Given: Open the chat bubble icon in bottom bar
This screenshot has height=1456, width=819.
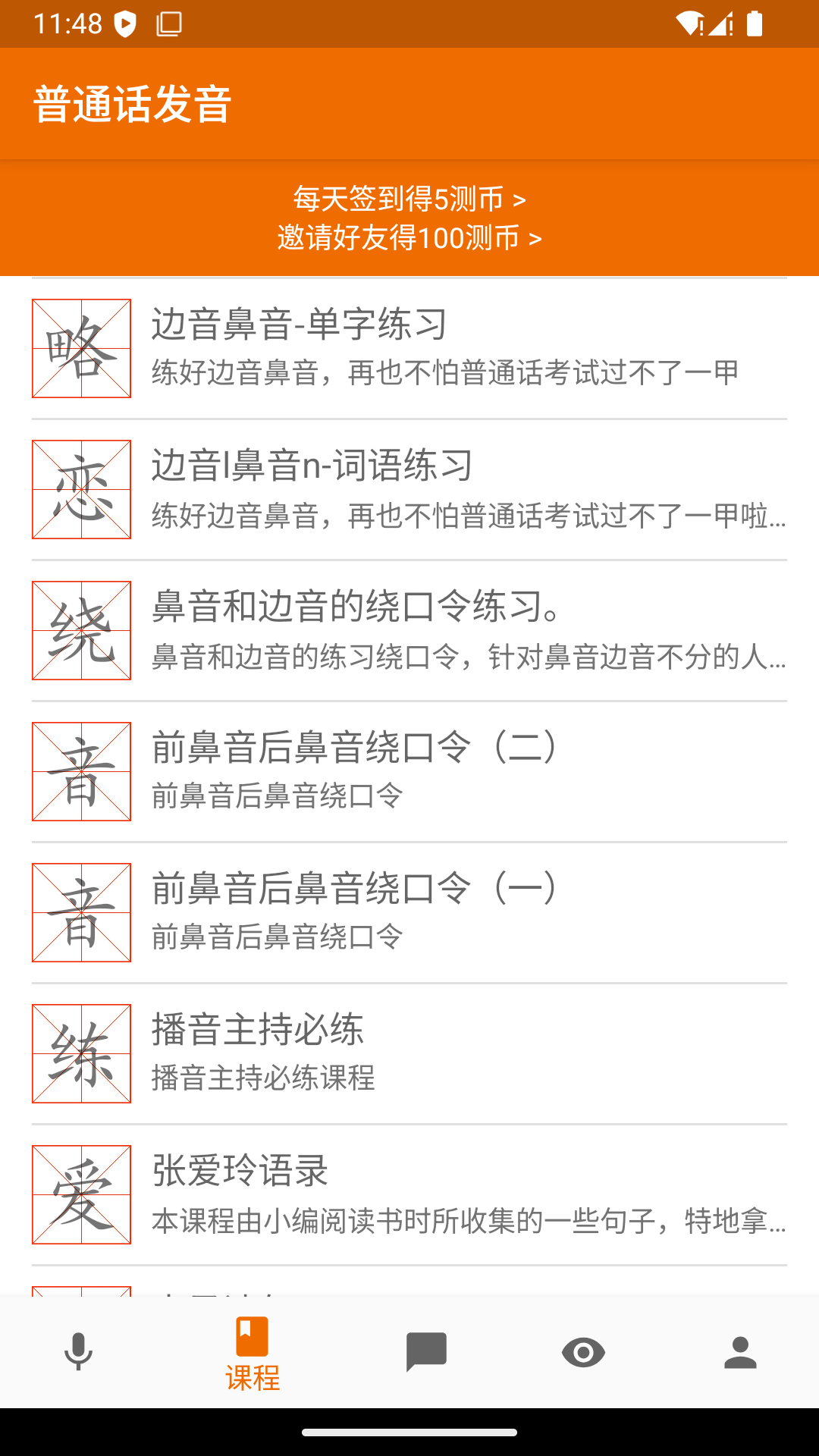Looking at the screenshot, I should pyautogui.click(x=427, y=1351).
